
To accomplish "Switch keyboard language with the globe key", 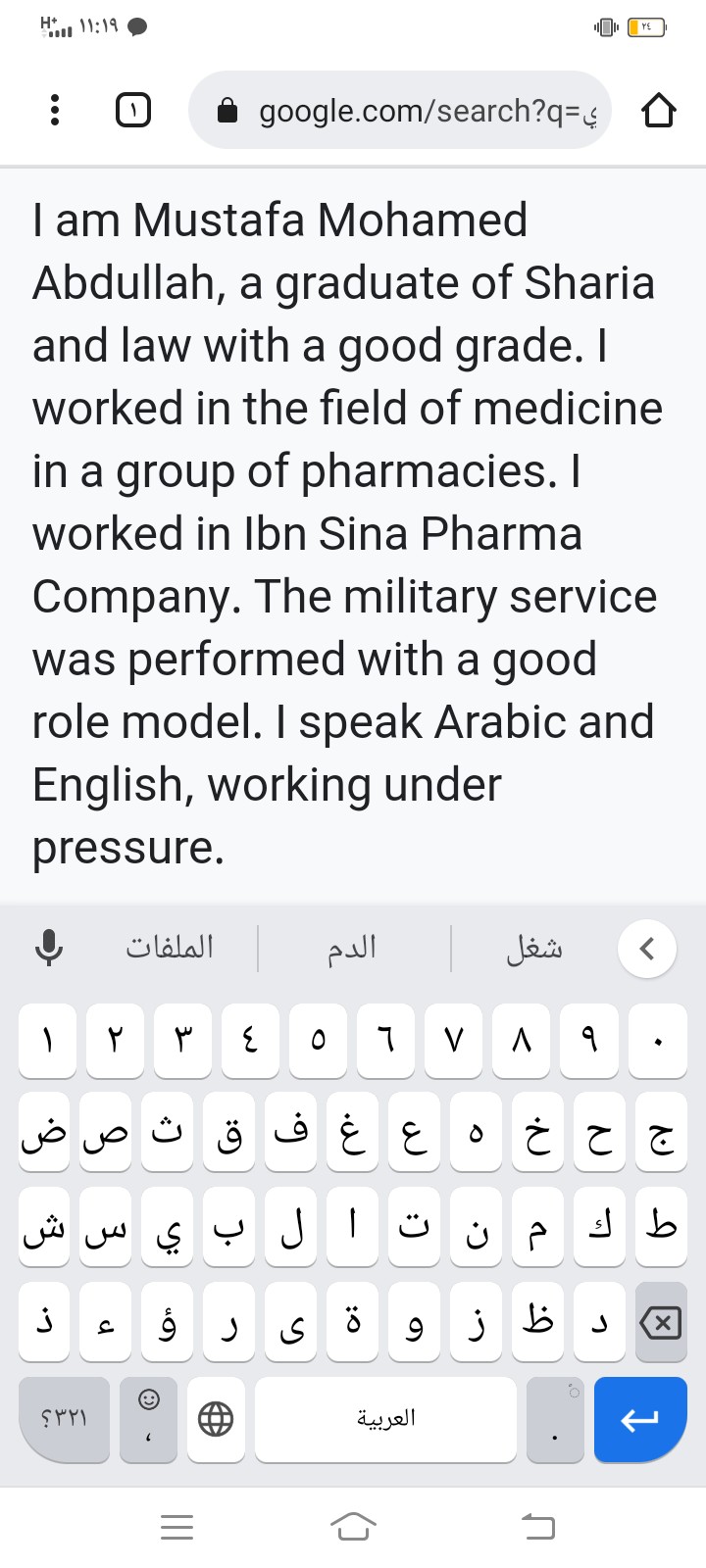I will click(x=216, y=1419).
